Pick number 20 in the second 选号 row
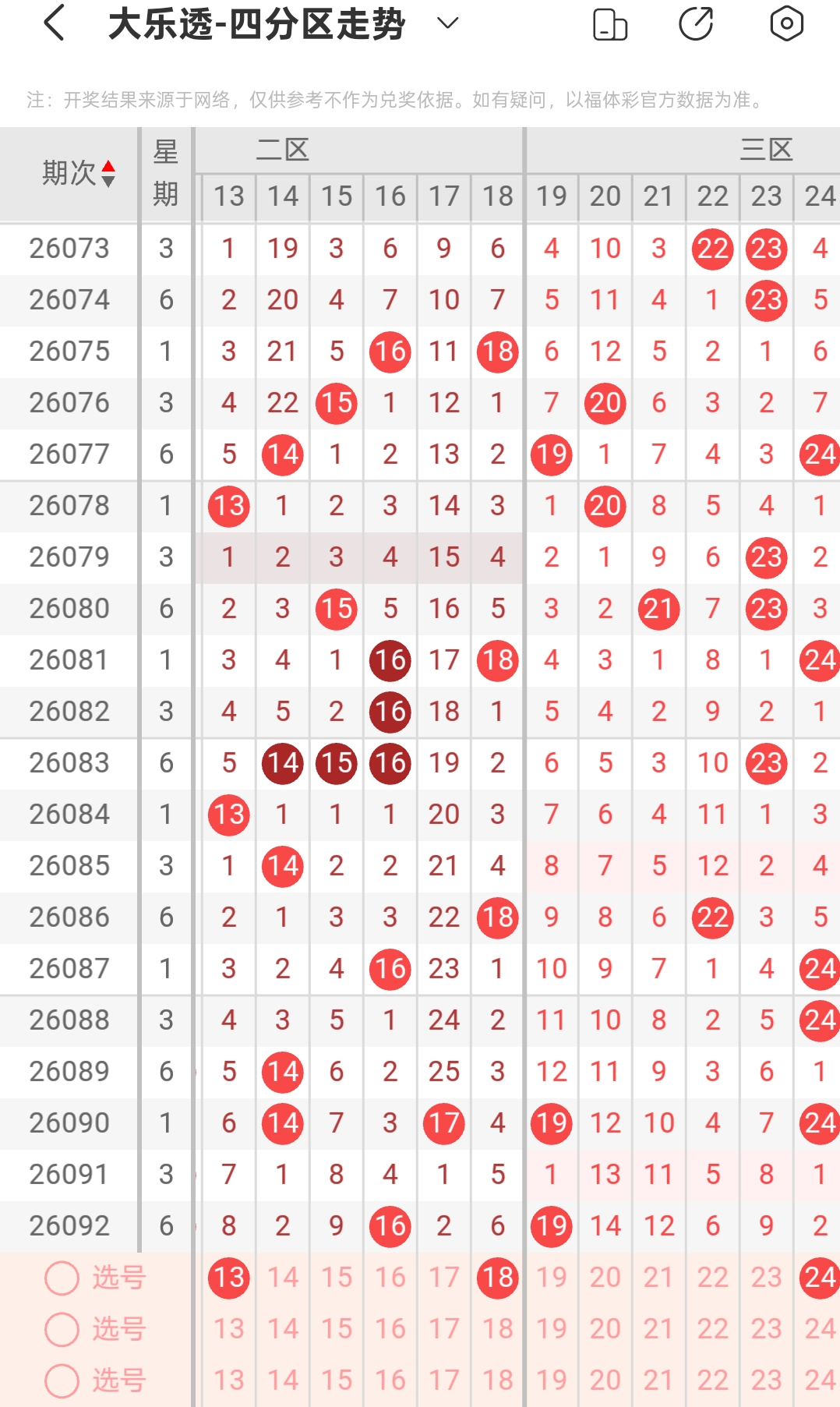The width and height of the screenshot is (840, 1407). [x=605, y=1329]
